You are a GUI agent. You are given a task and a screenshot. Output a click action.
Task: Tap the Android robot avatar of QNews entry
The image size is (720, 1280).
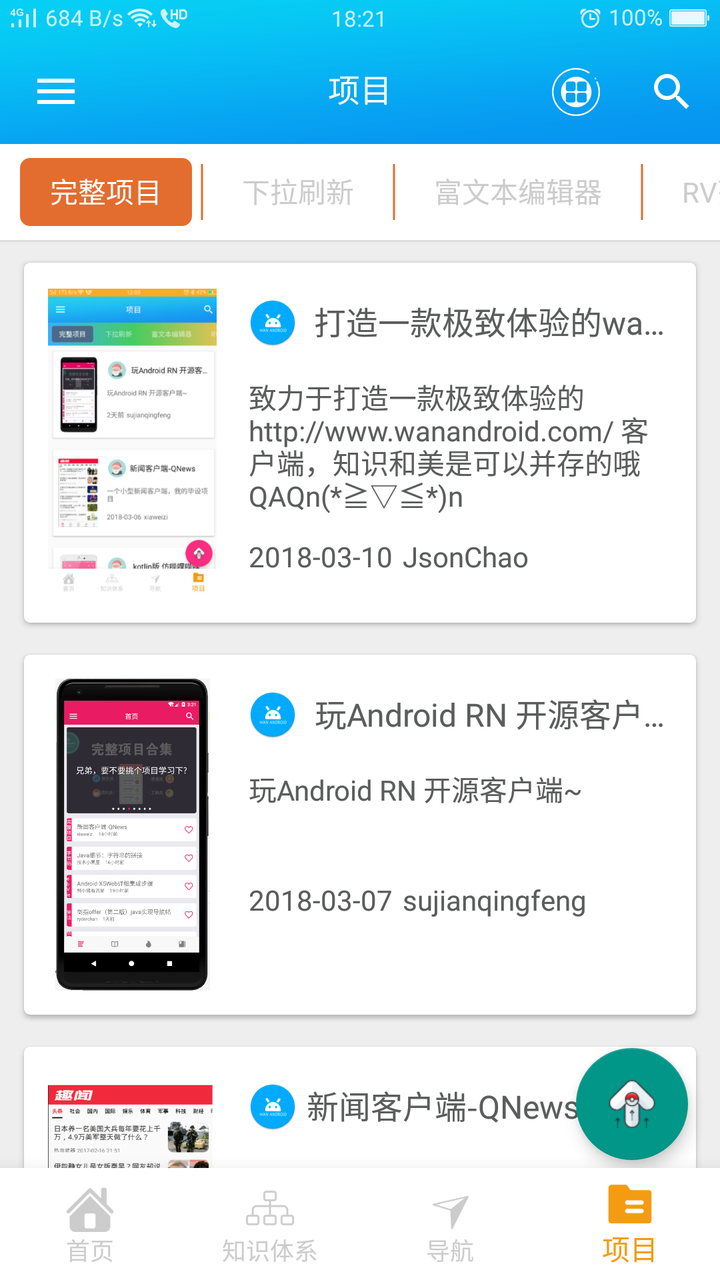coord(273,1107)
